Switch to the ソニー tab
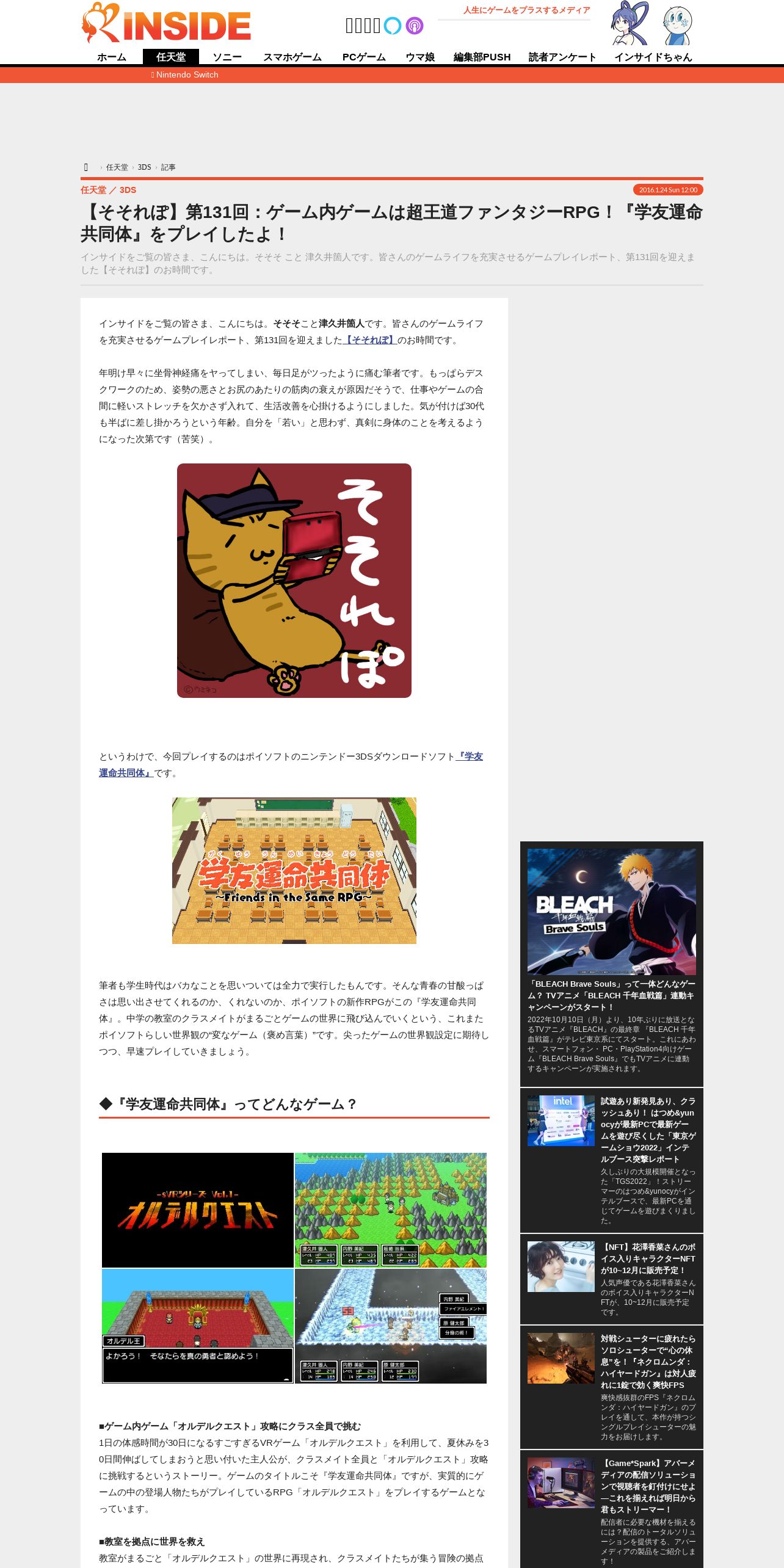Screen dimensions: 784x1568 [x=227, y=57]
